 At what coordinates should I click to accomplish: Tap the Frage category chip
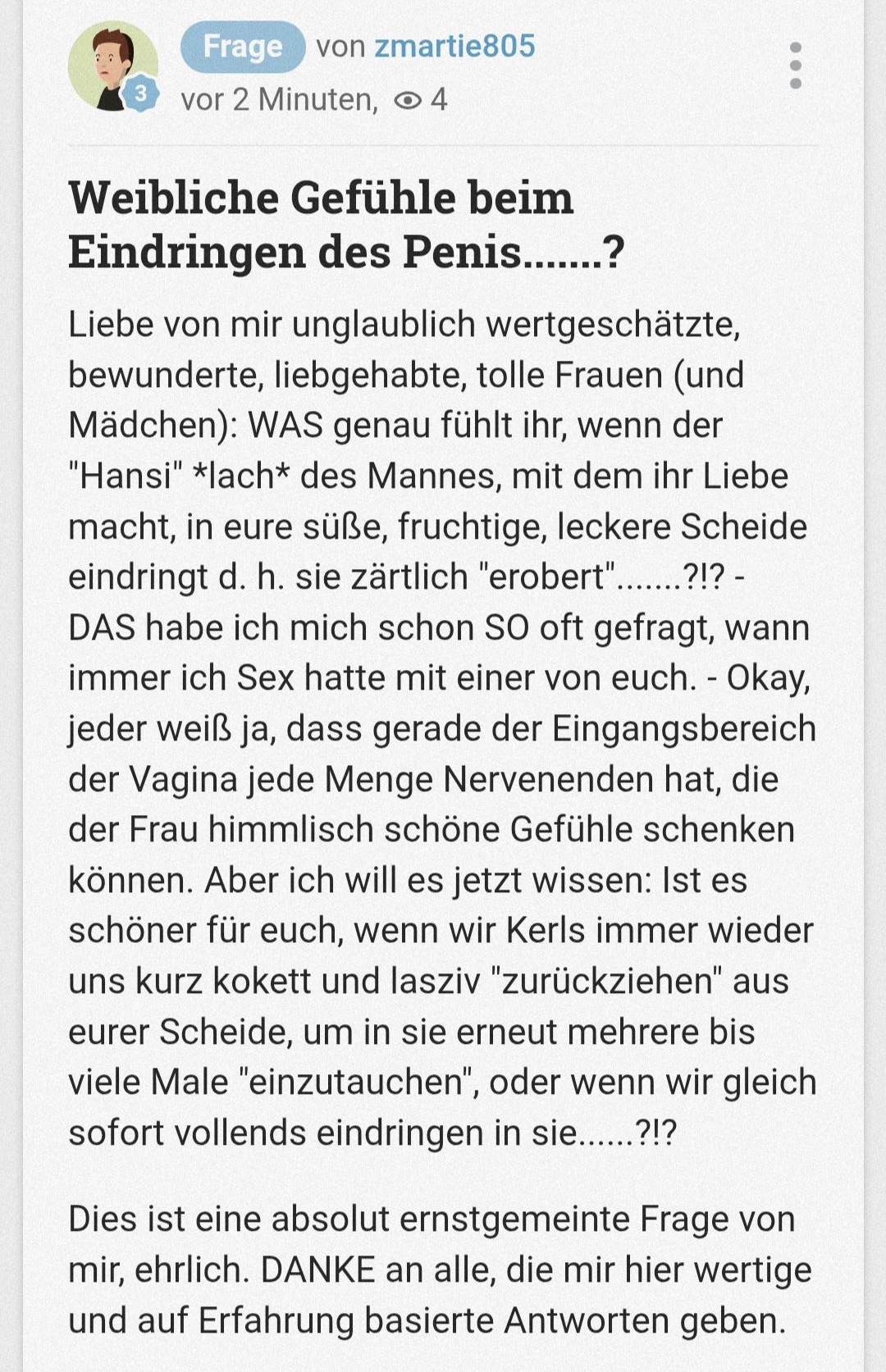pos(242,47)
